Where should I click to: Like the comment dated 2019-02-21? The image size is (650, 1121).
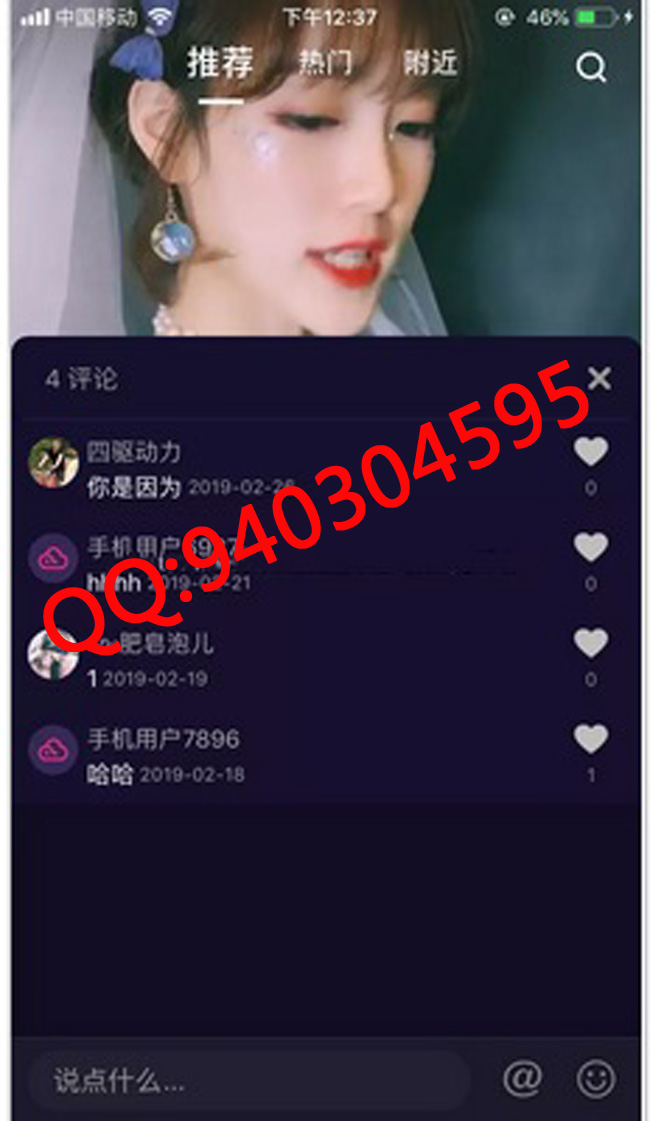coord(591,548)
